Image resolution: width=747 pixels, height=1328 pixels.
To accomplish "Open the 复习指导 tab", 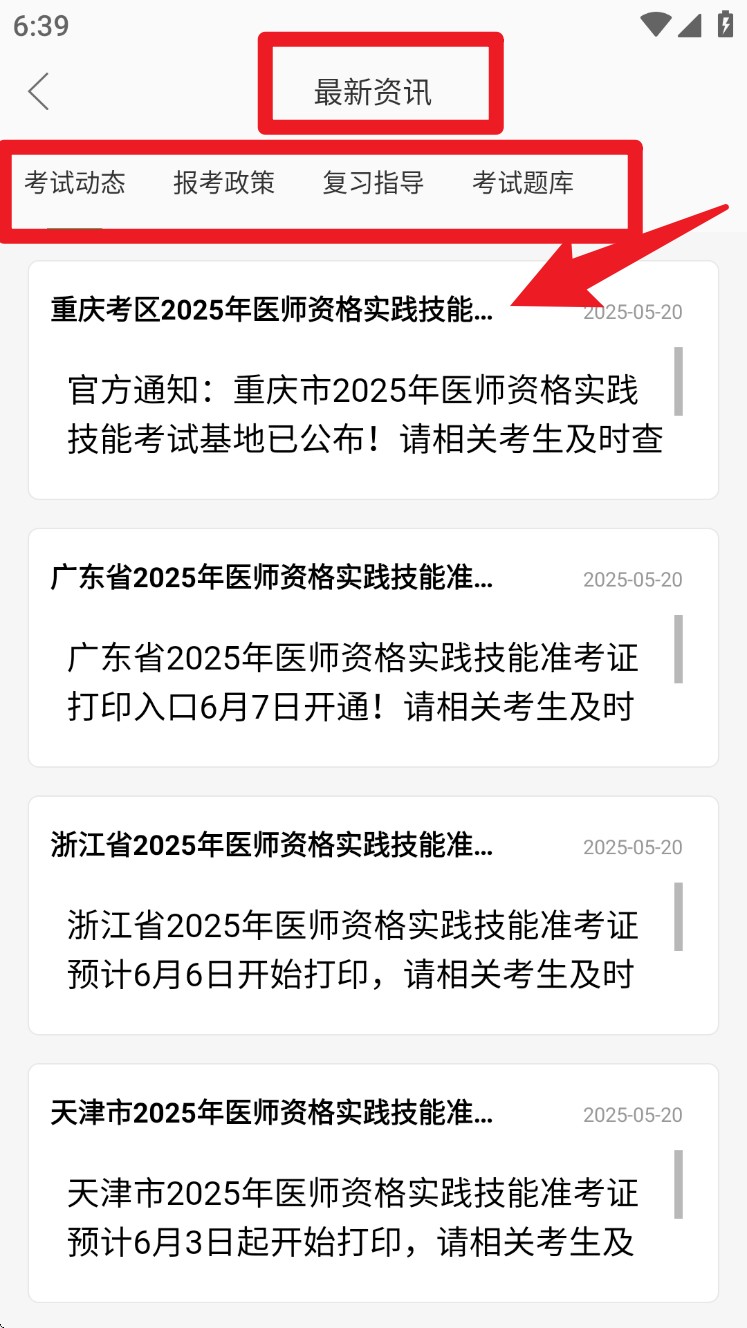I will 373,183.
